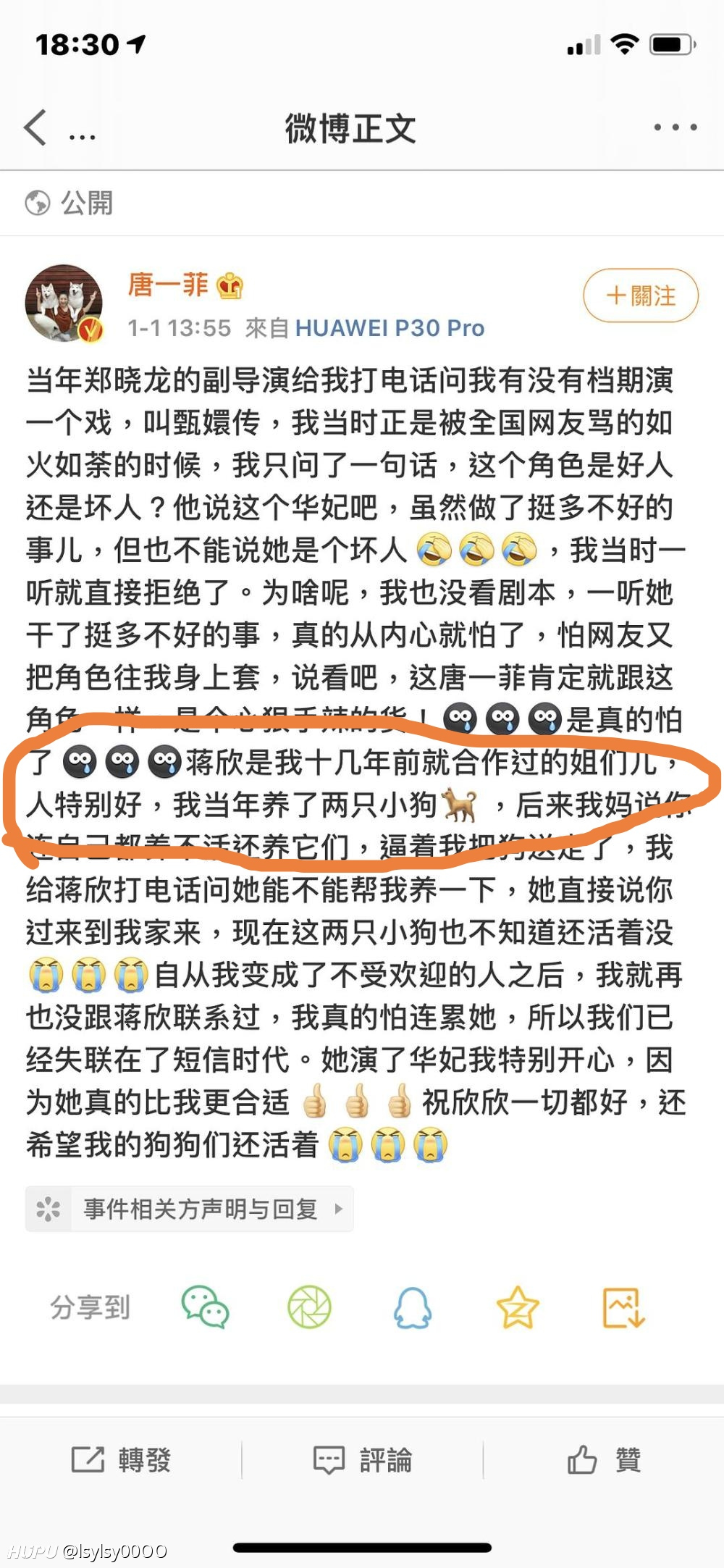Save the post as an image
724x1568 pixels.
[x=623, y=1307]
